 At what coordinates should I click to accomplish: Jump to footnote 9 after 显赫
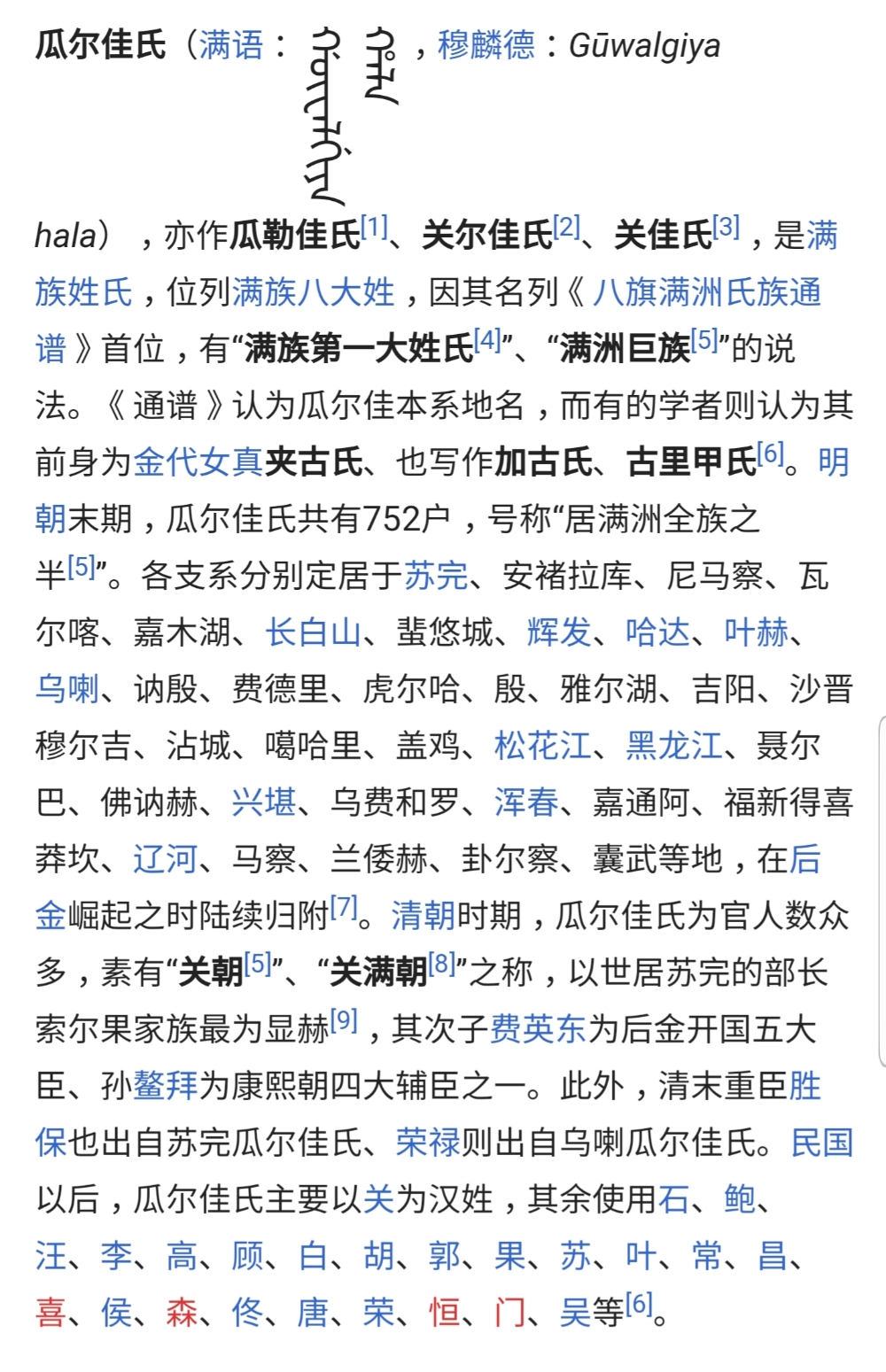pyautogui.click(x=344, y=1022)
